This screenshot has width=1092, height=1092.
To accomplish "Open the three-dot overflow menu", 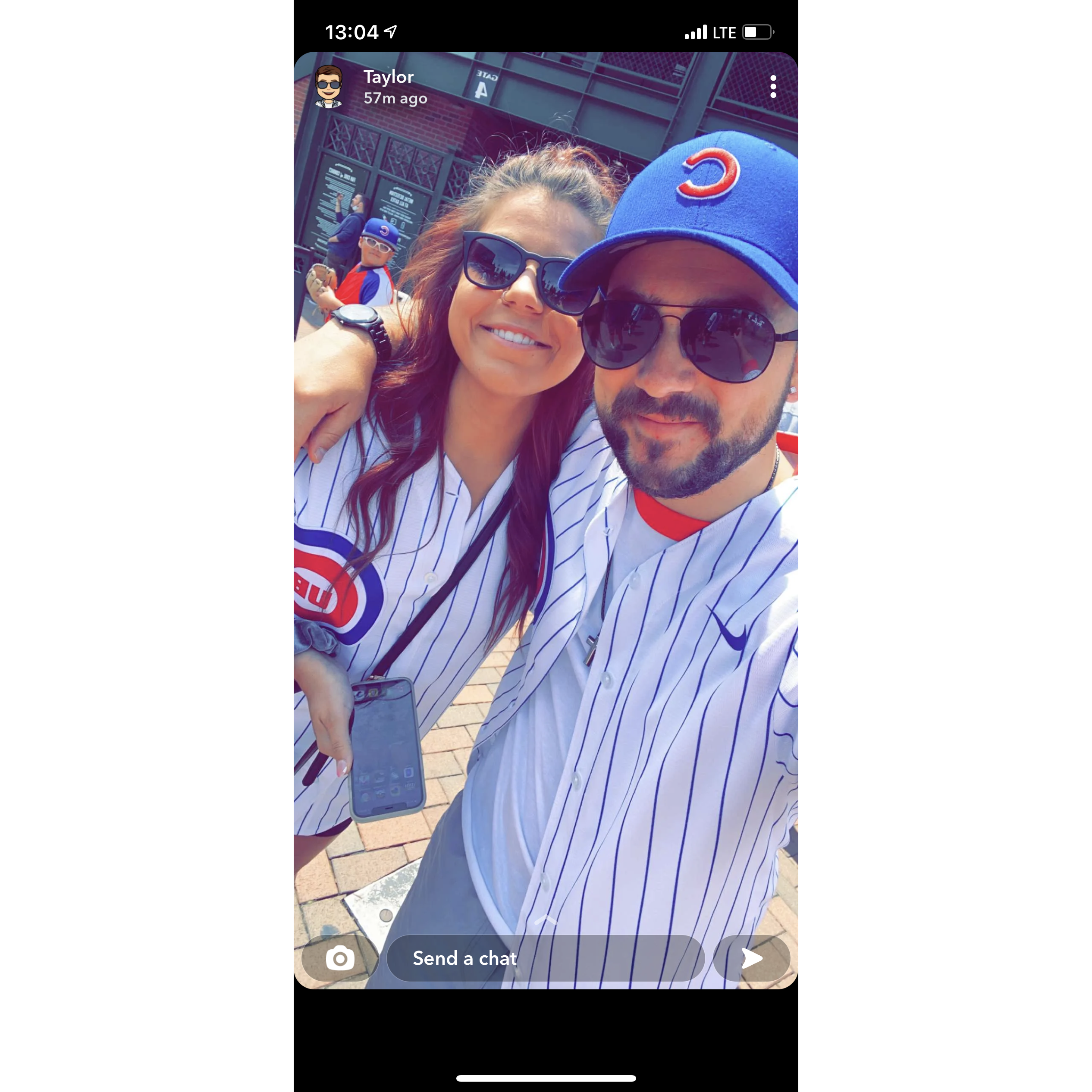I will tap(773, 87).
